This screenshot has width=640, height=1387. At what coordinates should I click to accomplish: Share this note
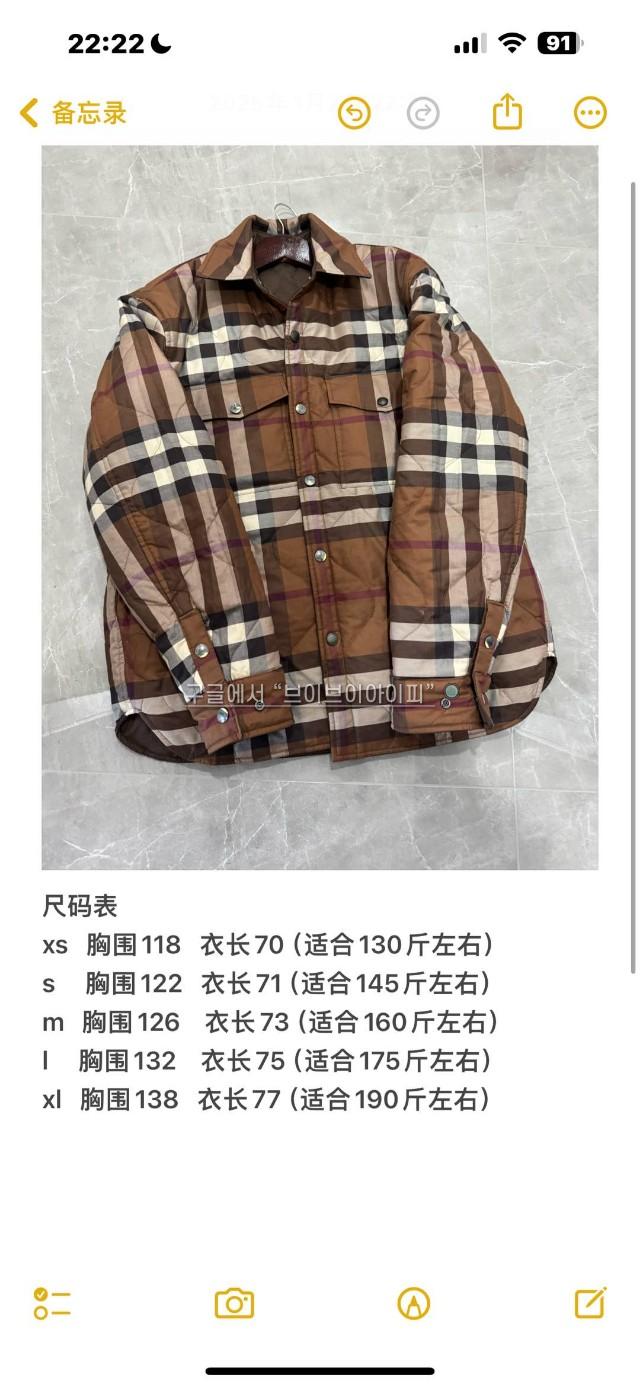coord(508,111)
